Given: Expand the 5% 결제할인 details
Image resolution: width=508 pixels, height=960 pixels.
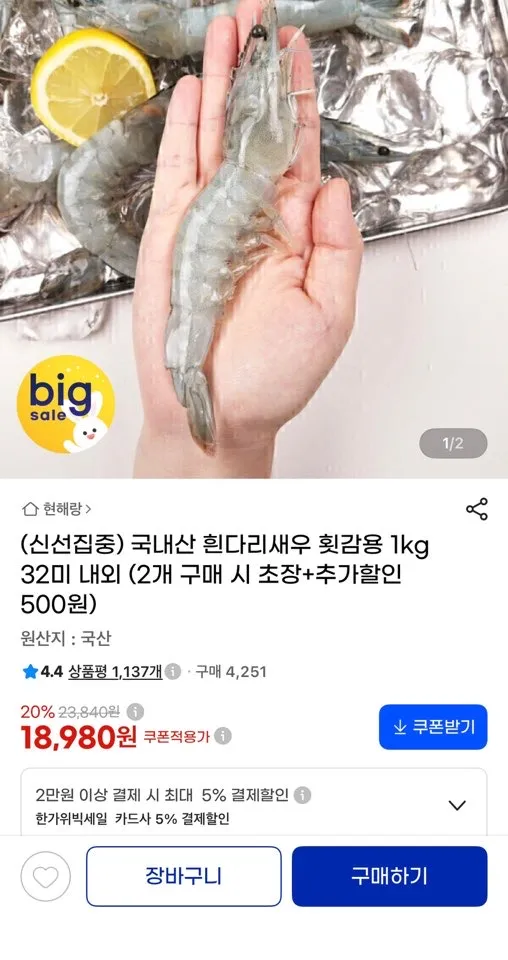Looking at the screenshot, I should 457,805.
